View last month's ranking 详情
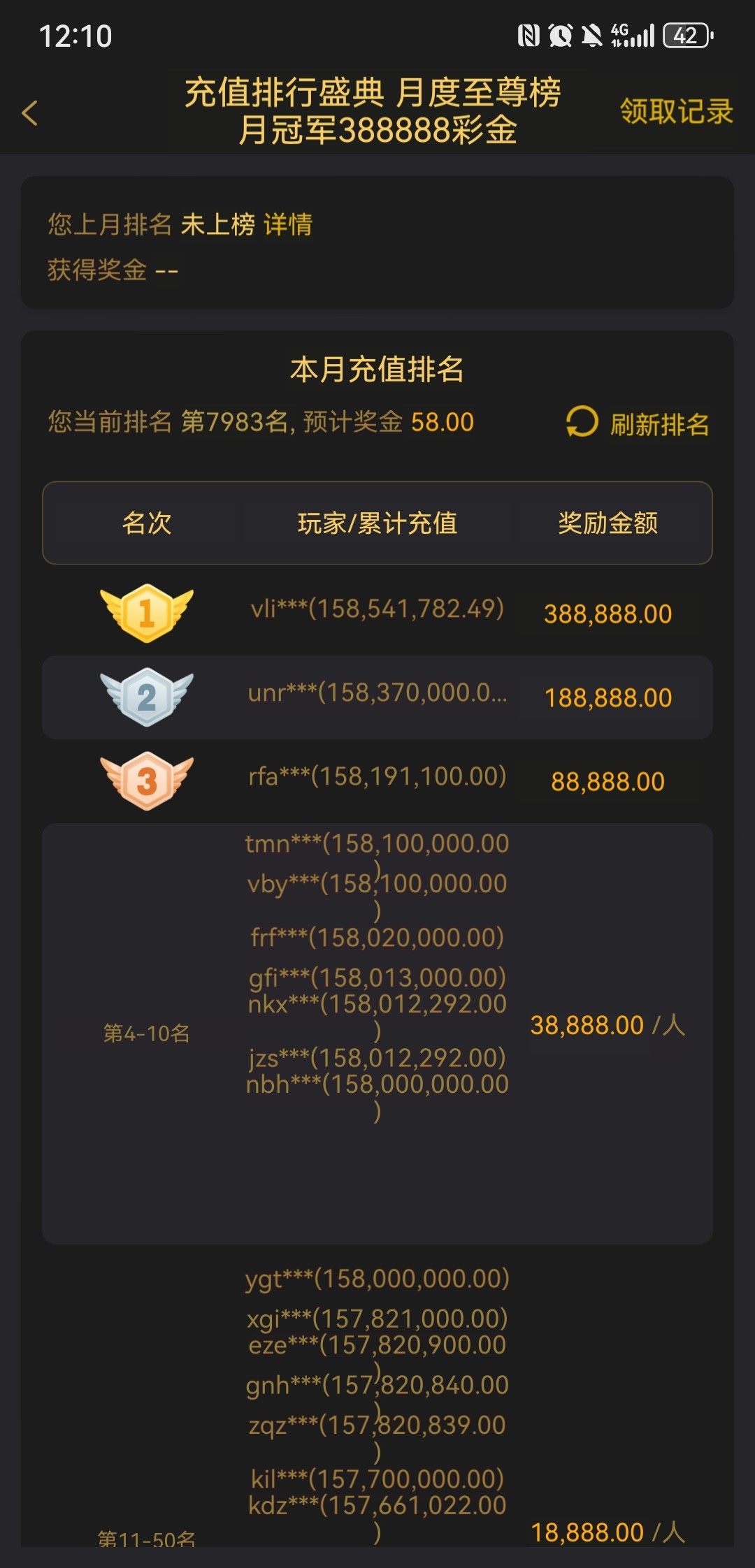This screenshot has width=755, height=1568. point(287,225)
